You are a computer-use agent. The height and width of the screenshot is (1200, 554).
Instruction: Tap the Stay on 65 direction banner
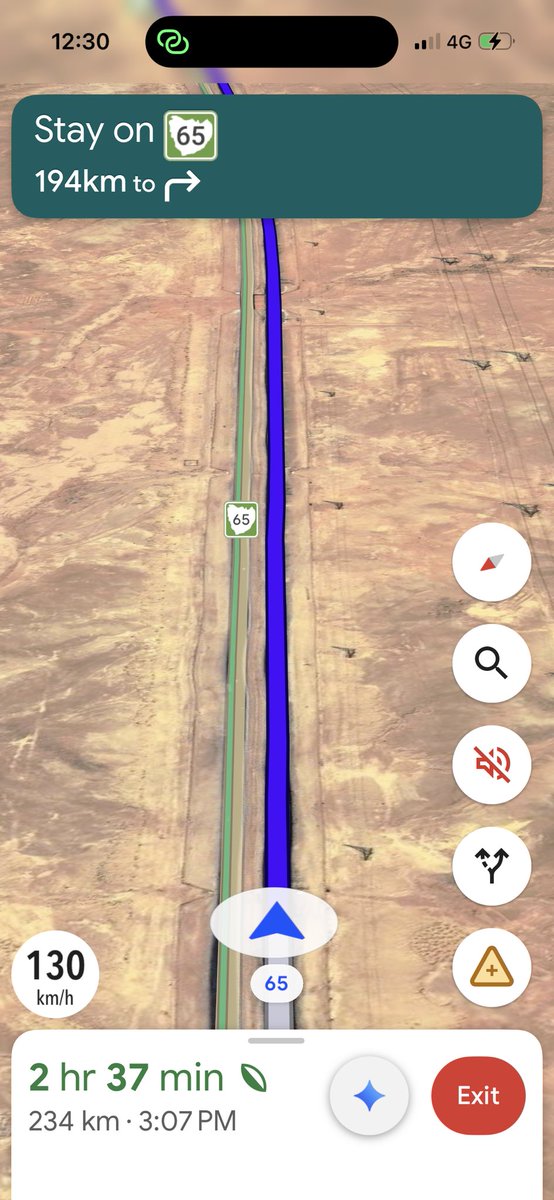click(277, 156)
